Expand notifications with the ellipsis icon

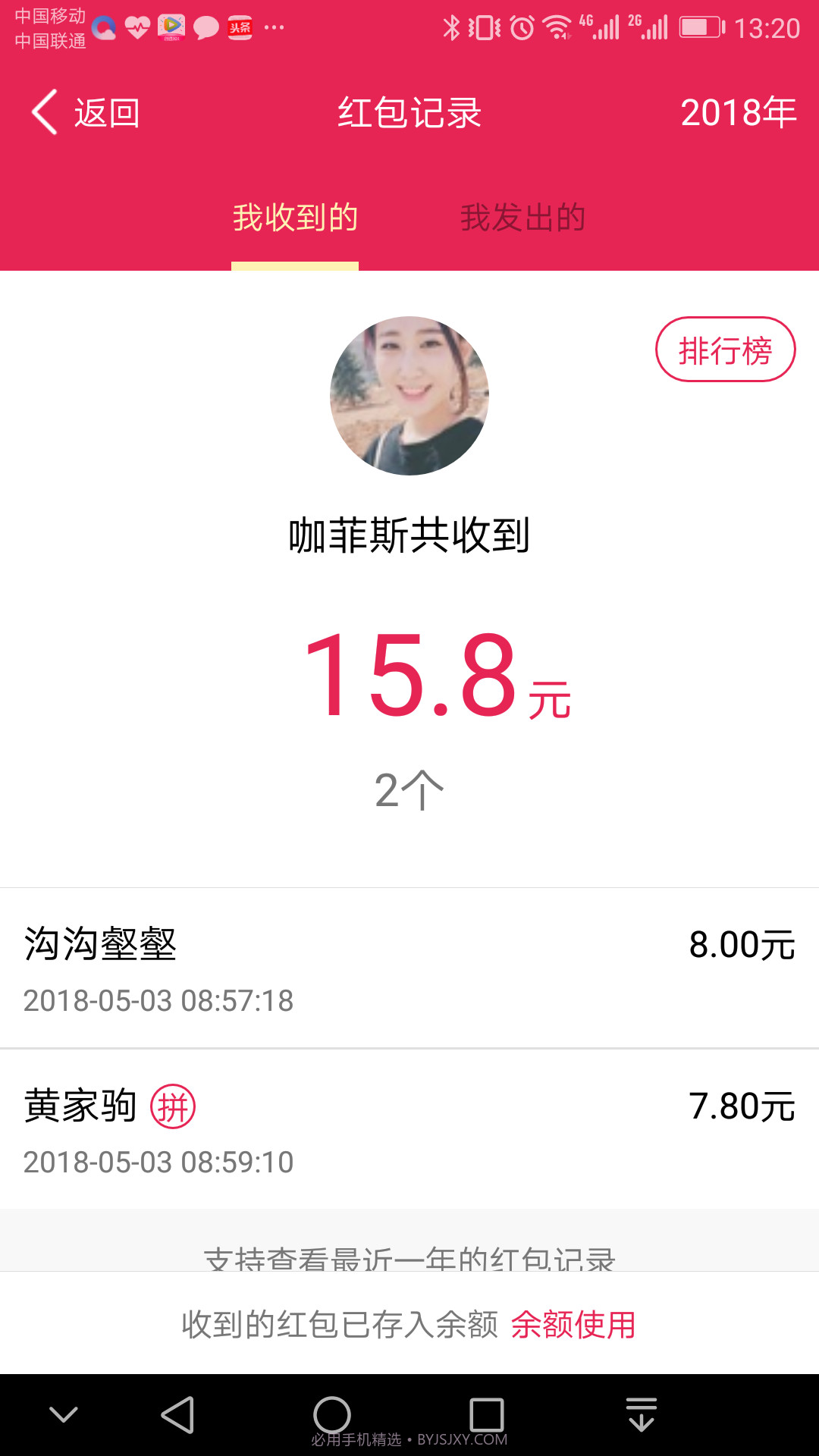(x=274, y=27)
